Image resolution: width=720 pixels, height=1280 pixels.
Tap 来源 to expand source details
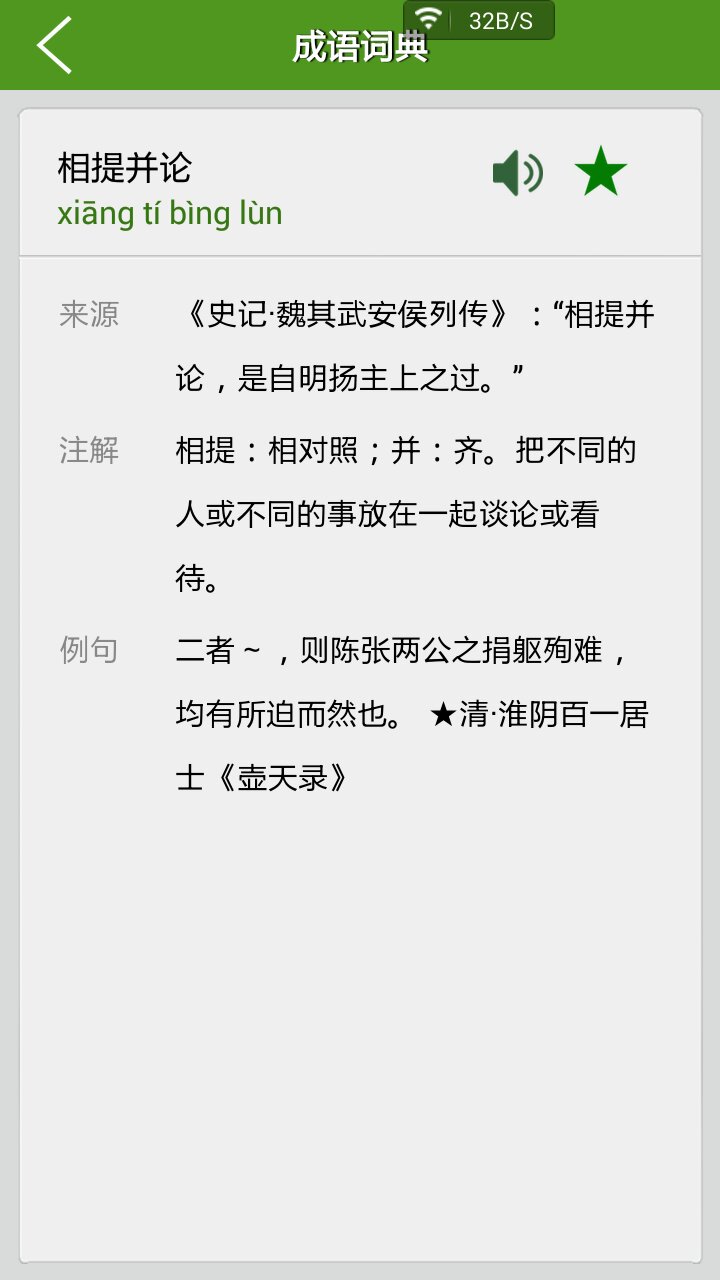click(89, 315)
